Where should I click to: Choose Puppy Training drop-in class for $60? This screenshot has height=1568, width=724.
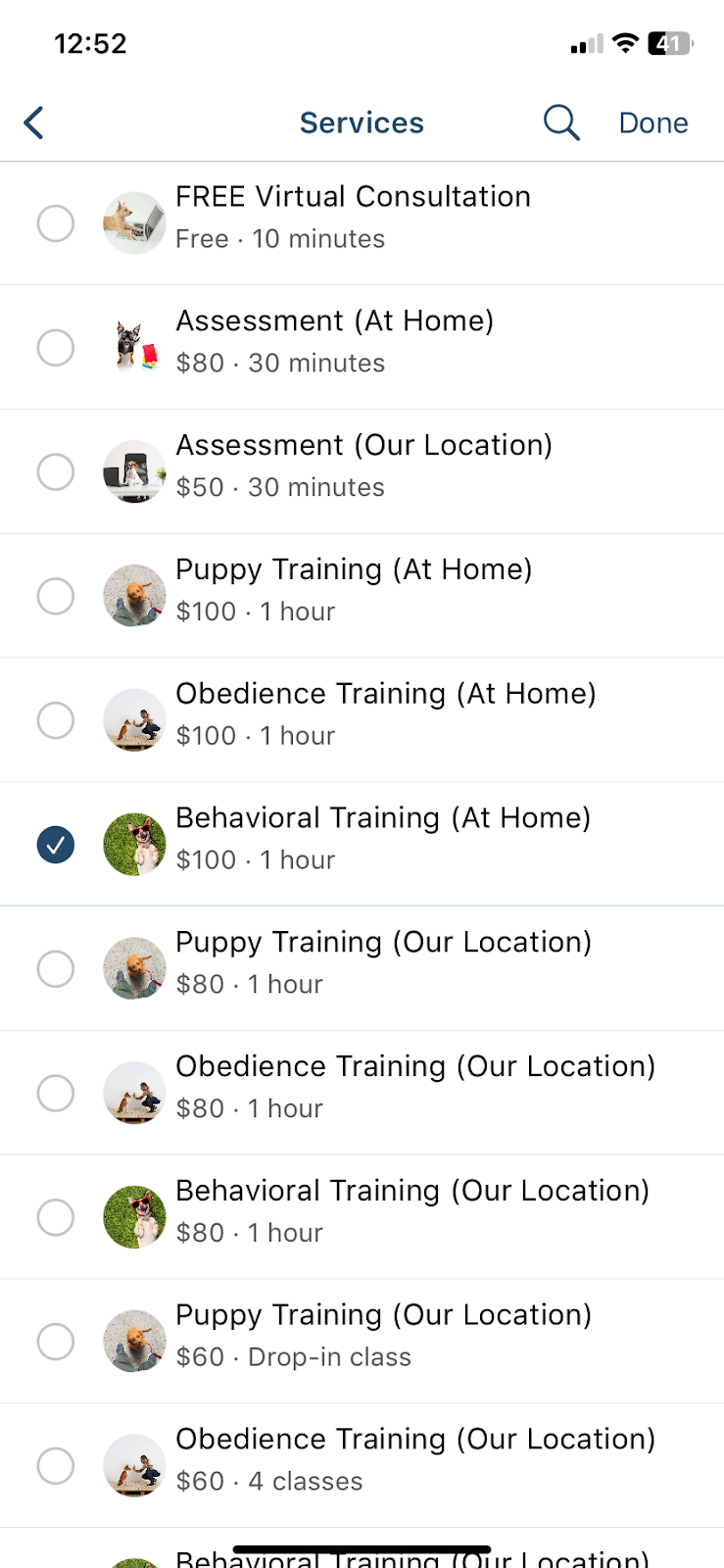click(x=362, y=1342)
